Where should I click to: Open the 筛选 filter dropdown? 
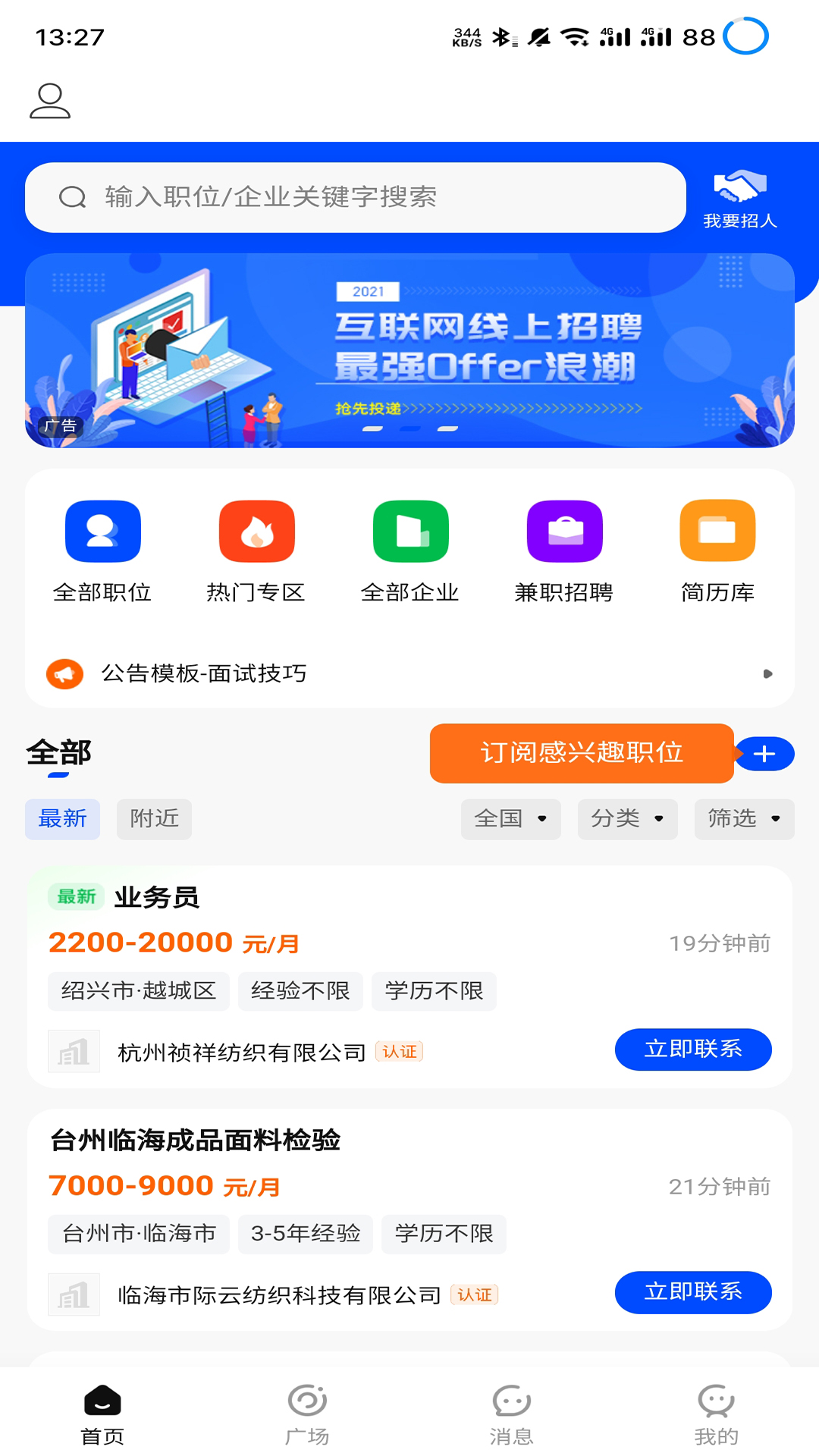pyautogui.click(x=744, y=819)
